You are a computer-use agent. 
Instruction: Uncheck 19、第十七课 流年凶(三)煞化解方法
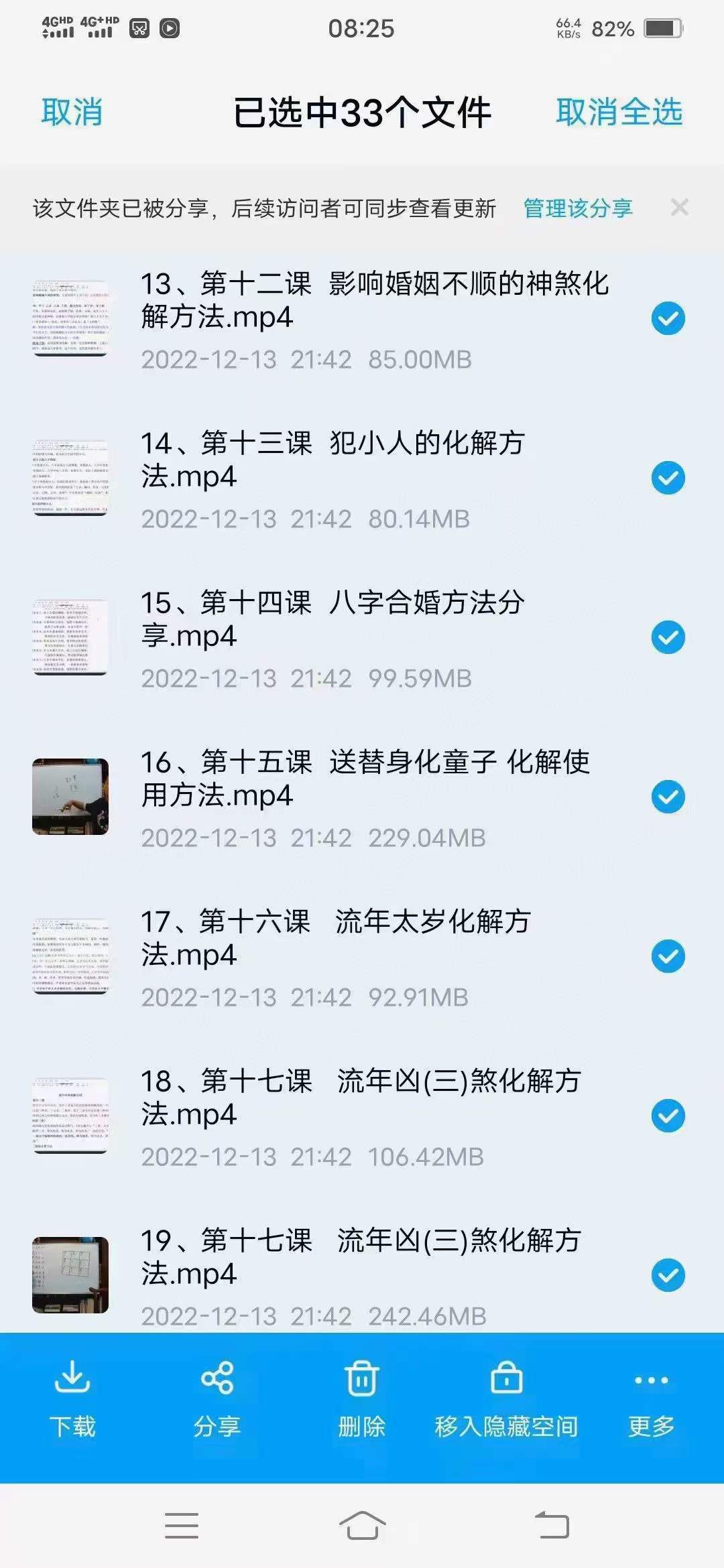(668, 1275)
